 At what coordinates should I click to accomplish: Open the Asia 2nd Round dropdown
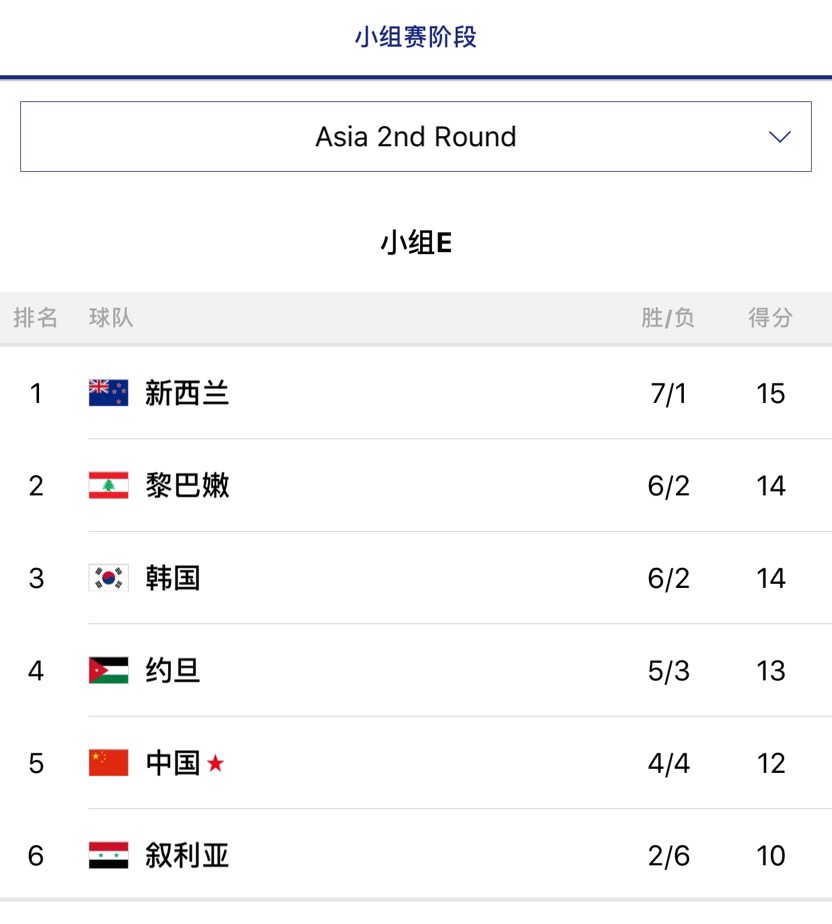[x=415, y=137]
